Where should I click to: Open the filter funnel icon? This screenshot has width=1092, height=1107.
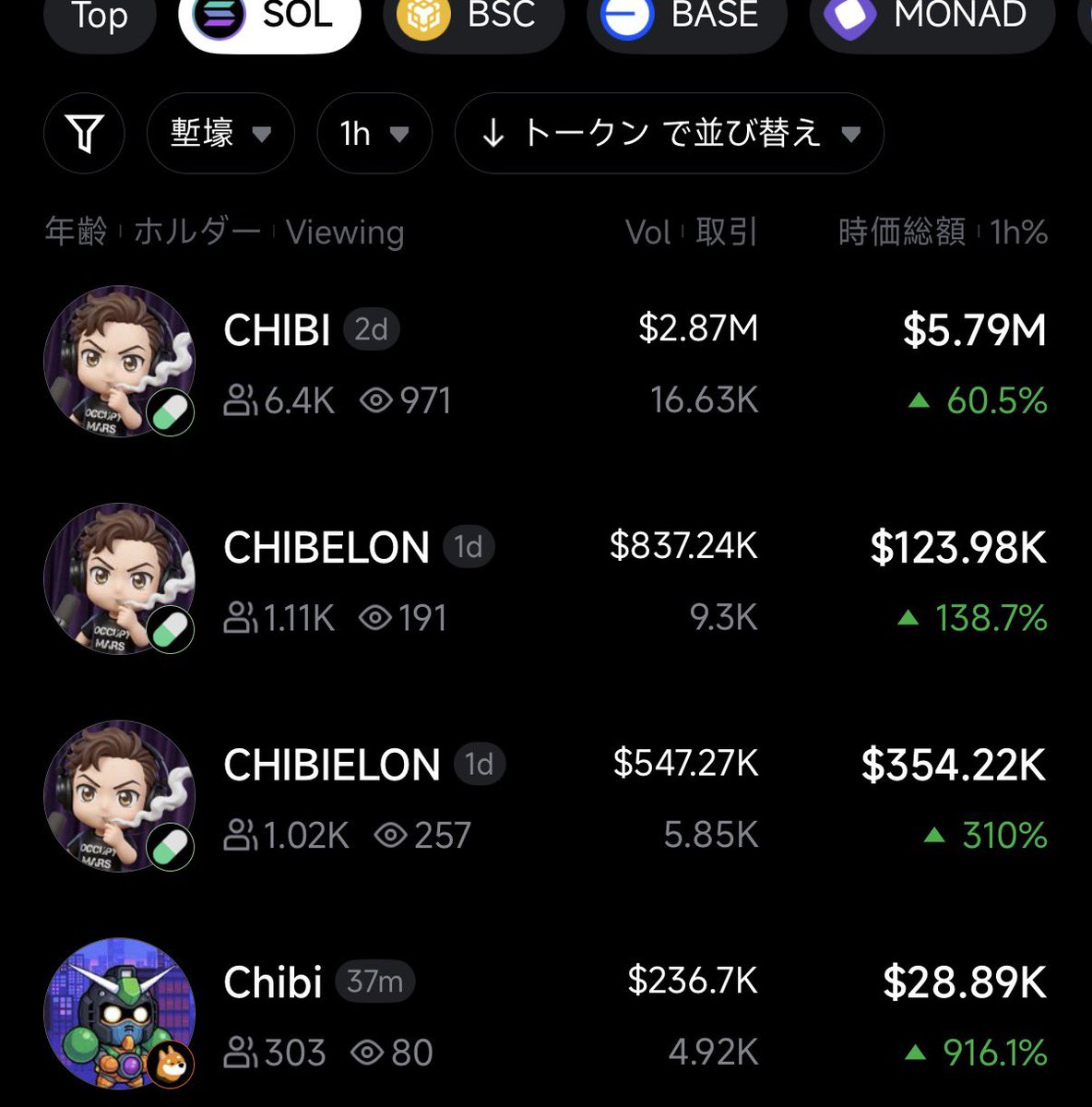[x=84, y=134]
